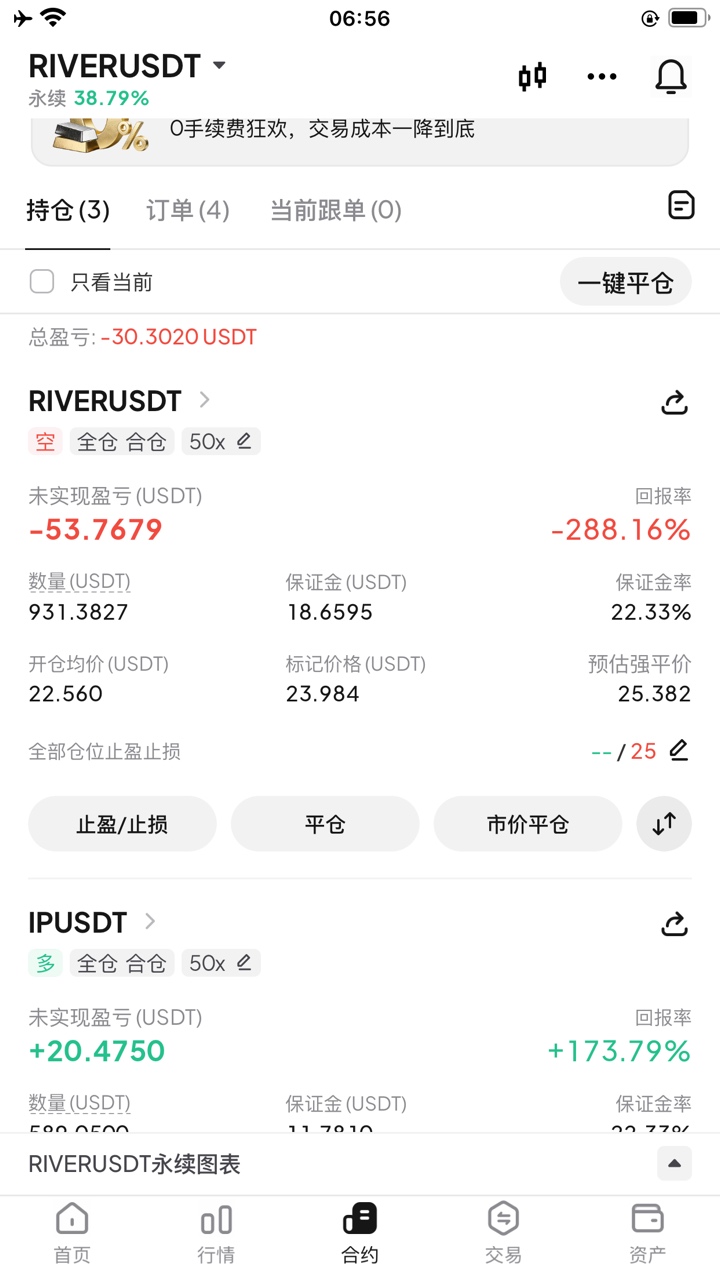The width and height of the screenshot is (720, 1280).
Task: Tap the 平仓 button
Action: (x=325, y=824)
